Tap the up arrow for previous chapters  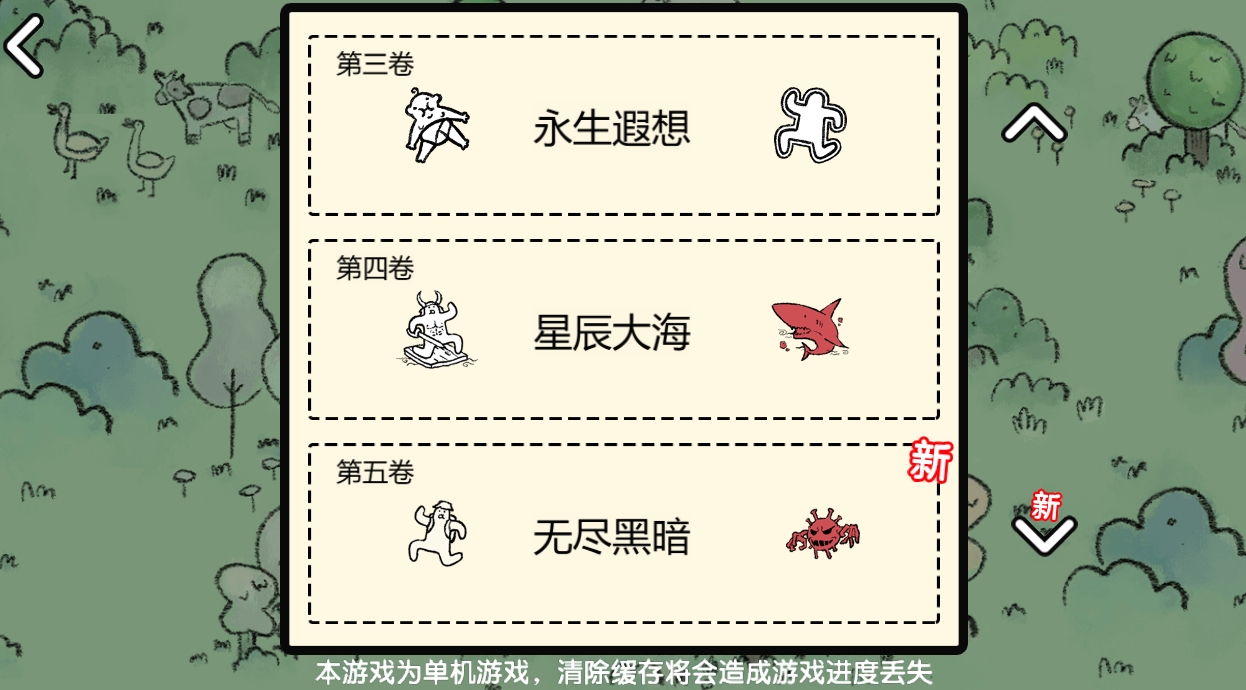click(1035, 124)
